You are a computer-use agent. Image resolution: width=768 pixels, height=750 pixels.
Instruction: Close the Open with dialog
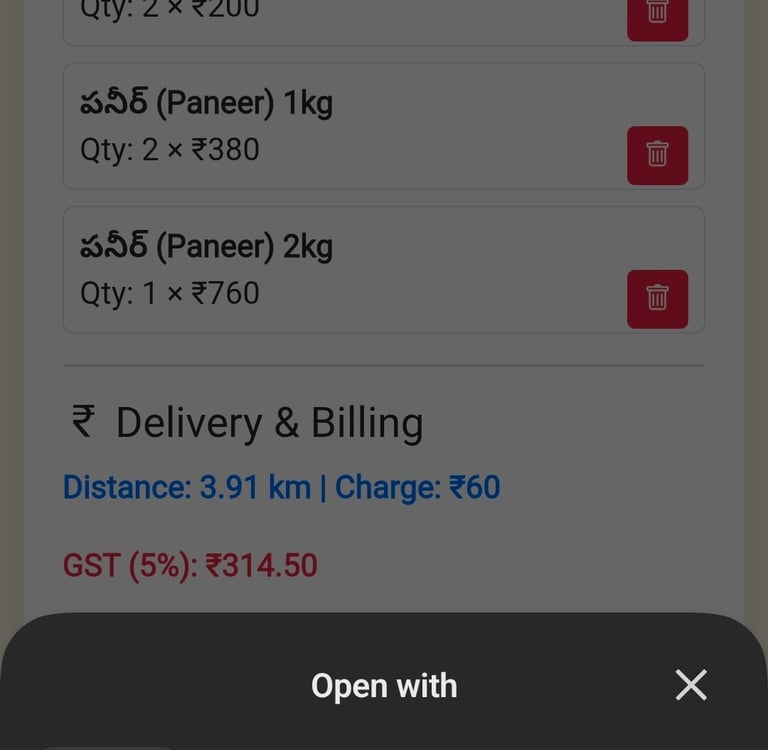click(x=690, y=685)
